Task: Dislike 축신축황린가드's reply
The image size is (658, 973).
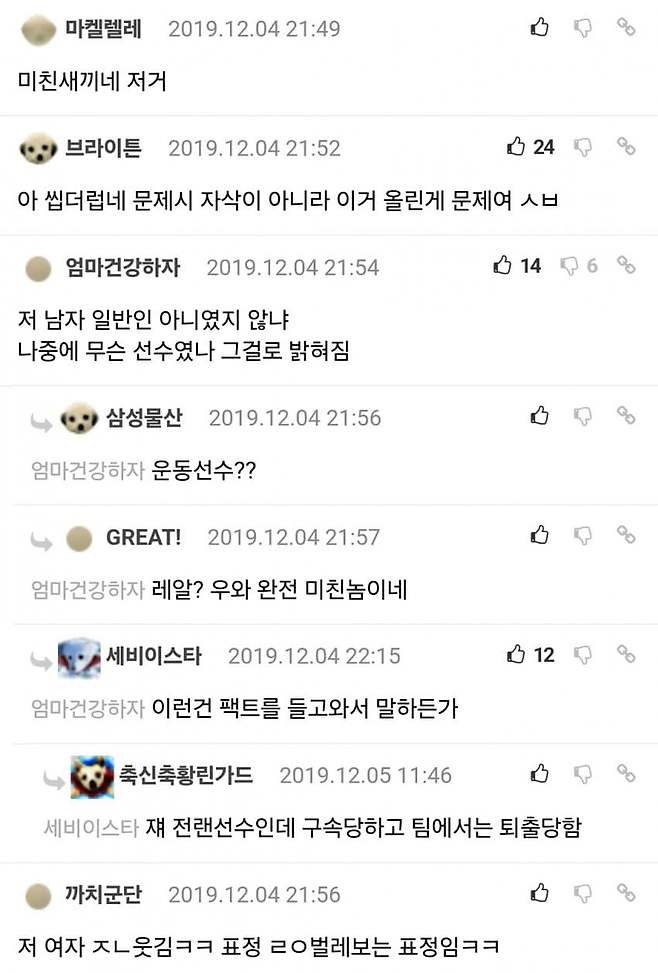Action: [x=583, y=773]
